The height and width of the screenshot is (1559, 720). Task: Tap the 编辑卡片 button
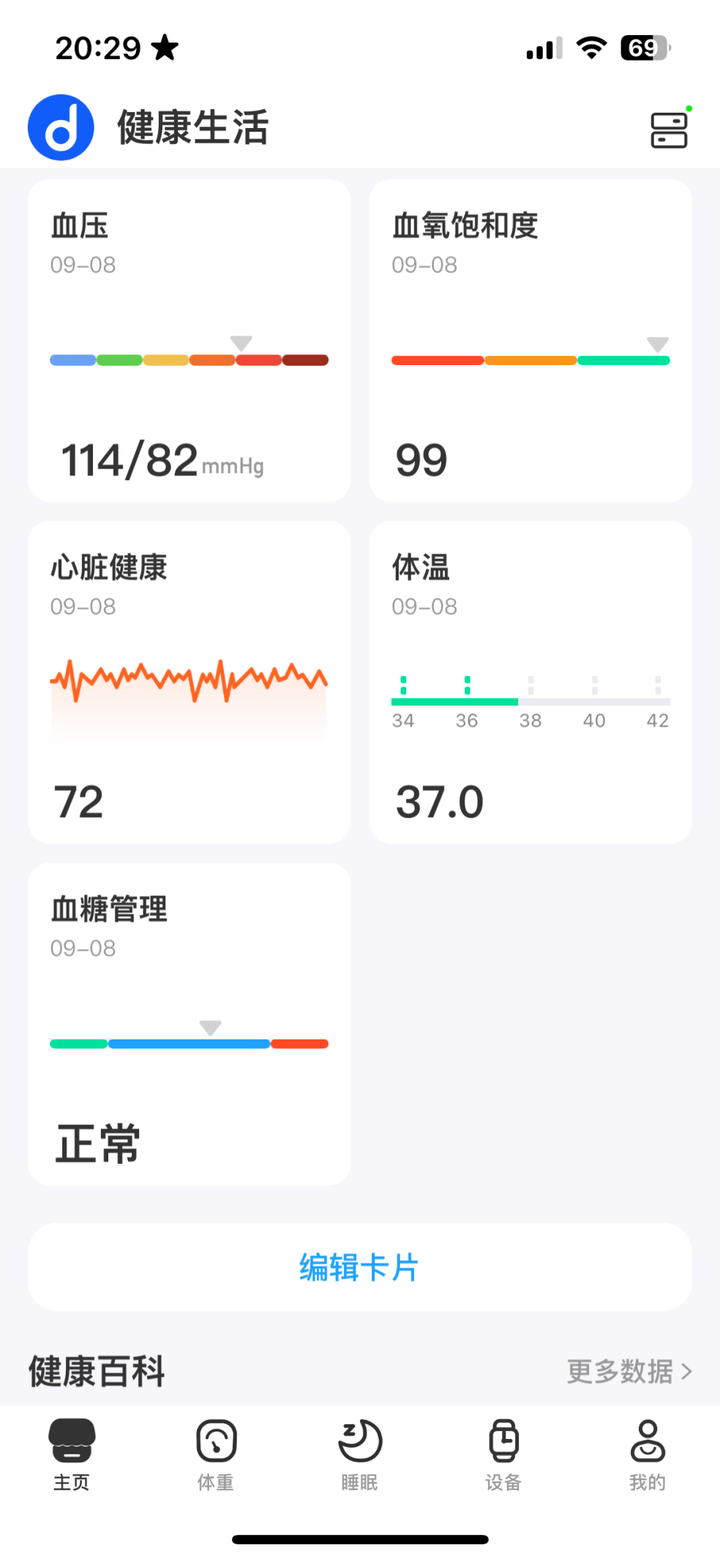click(359, 1267)
